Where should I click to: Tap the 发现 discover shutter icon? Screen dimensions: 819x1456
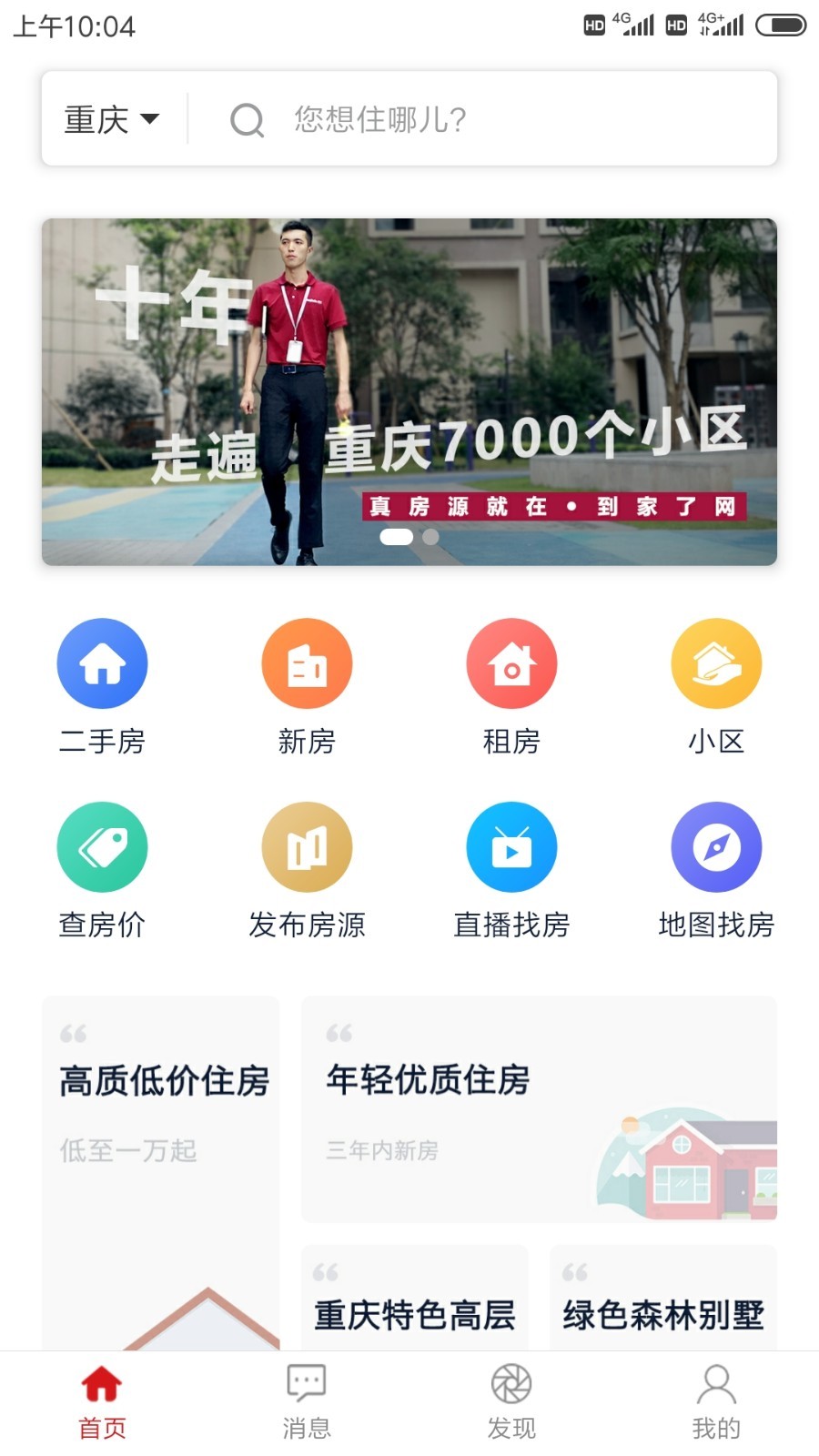point(511,1383)
